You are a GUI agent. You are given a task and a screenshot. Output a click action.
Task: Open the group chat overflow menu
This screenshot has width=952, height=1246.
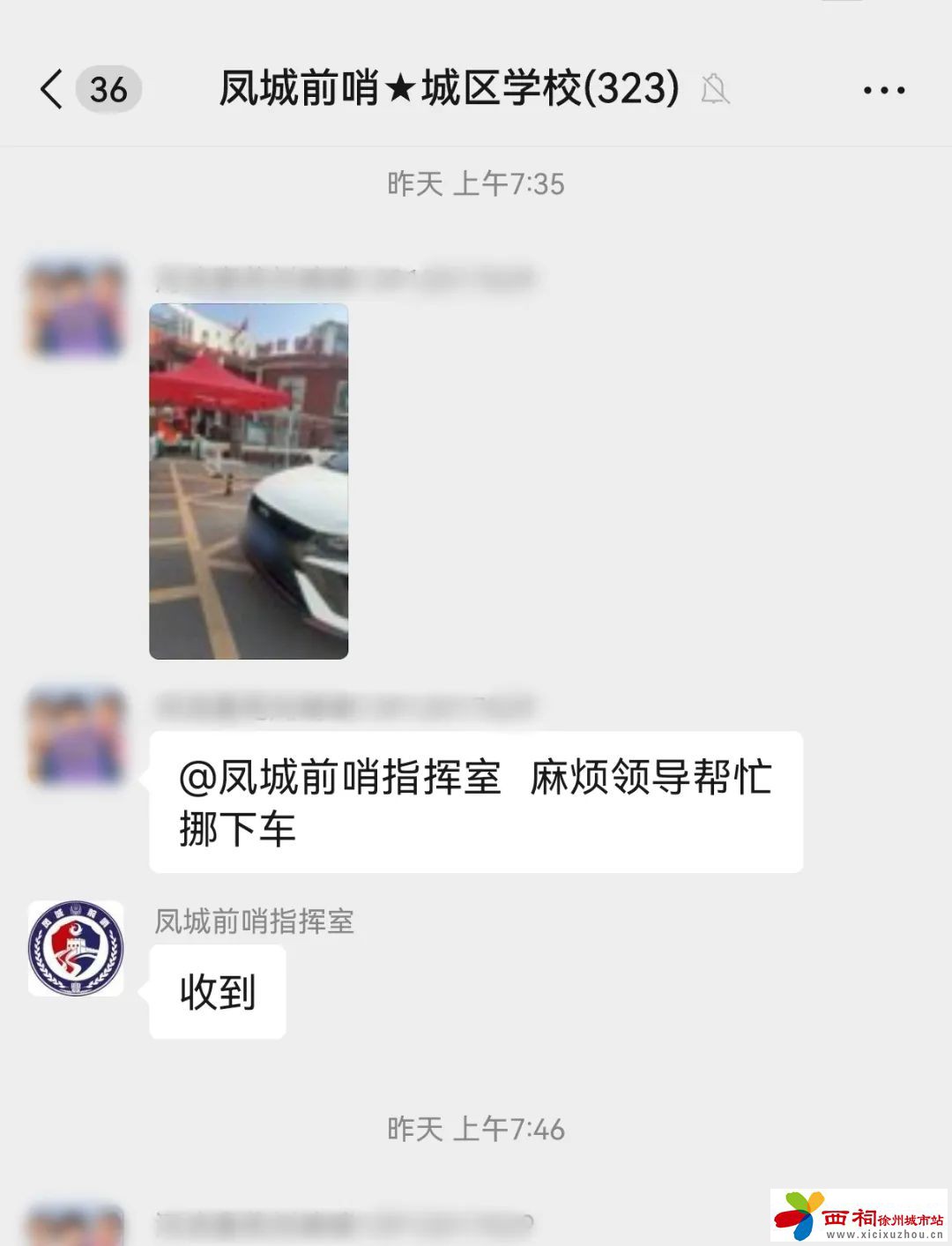pyautogui.click(x=883, y=90)
